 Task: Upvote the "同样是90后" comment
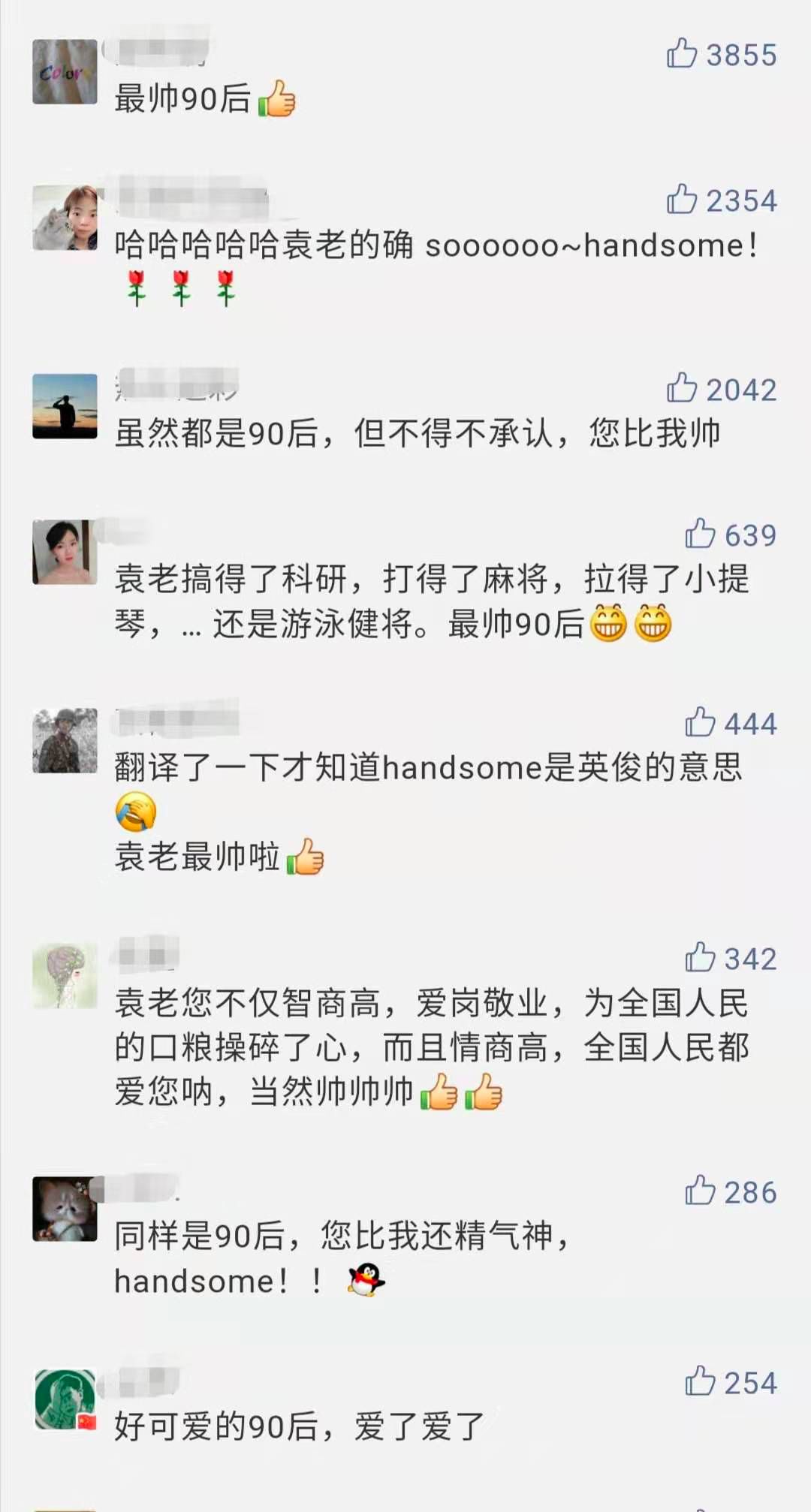[x=700, y=1191]
